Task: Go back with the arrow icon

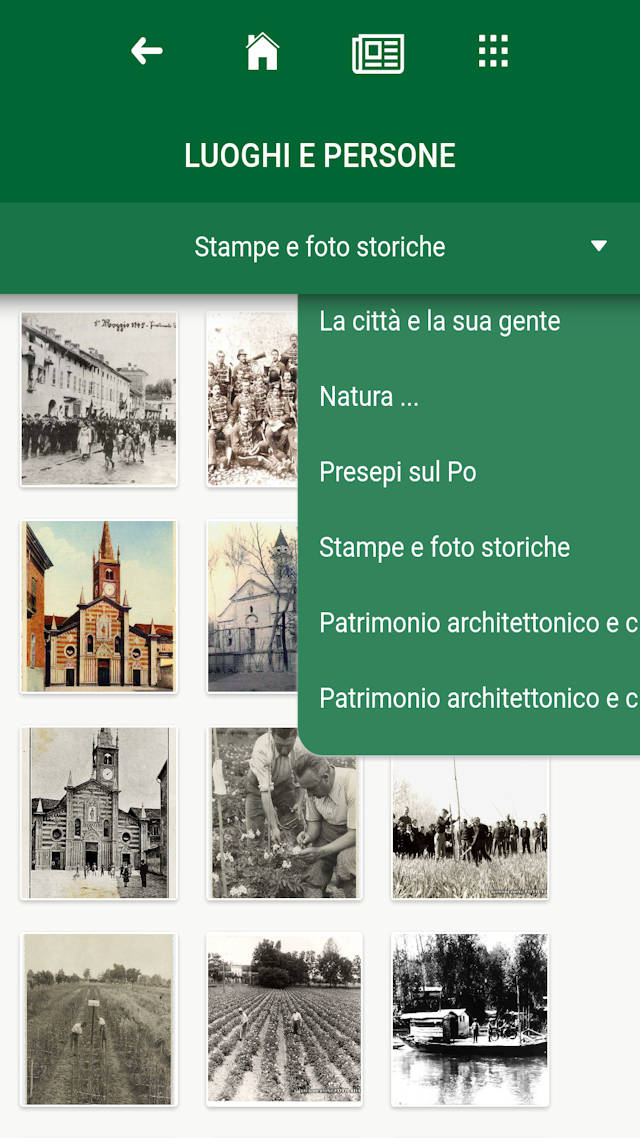Action: click(x=146, y=51)
